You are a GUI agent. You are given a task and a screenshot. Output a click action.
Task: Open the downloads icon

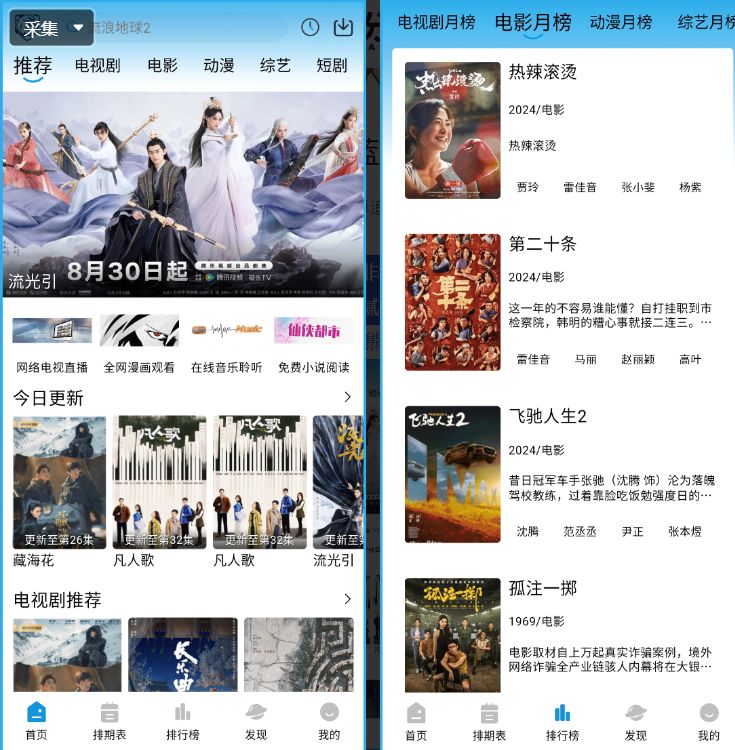coord(343,27)
